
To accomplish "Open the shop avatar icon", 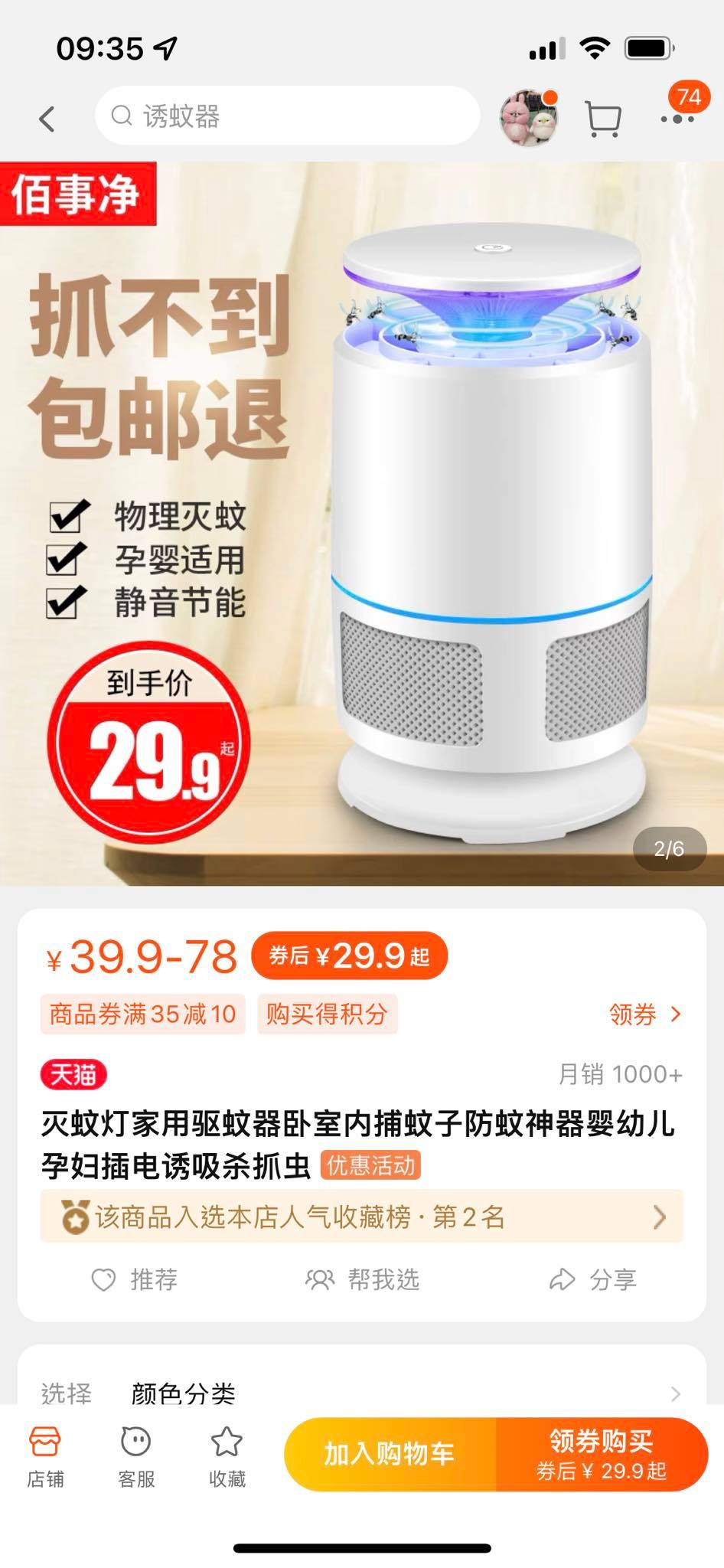I will point(528,118).
